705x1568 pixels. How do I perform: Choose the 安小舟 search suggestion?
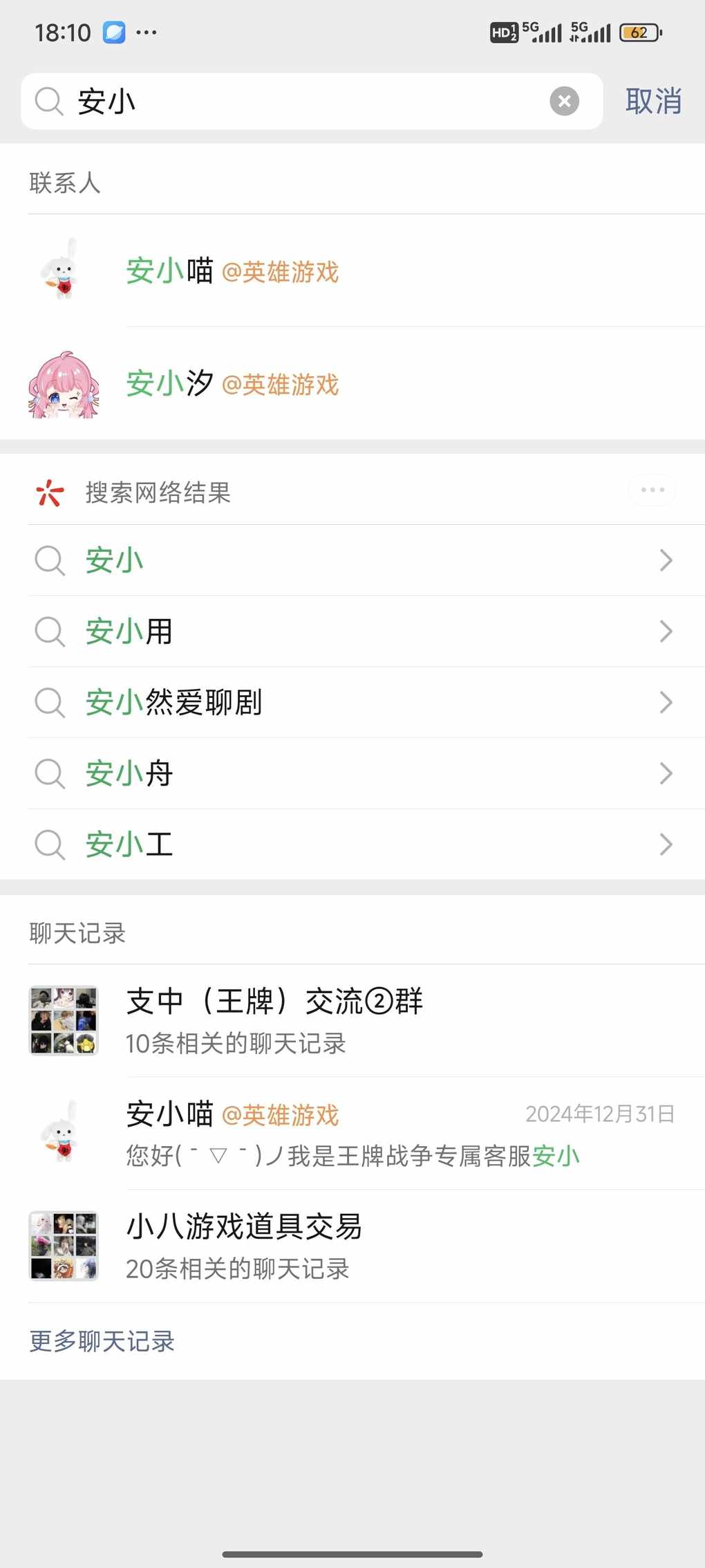pos(352,773)
